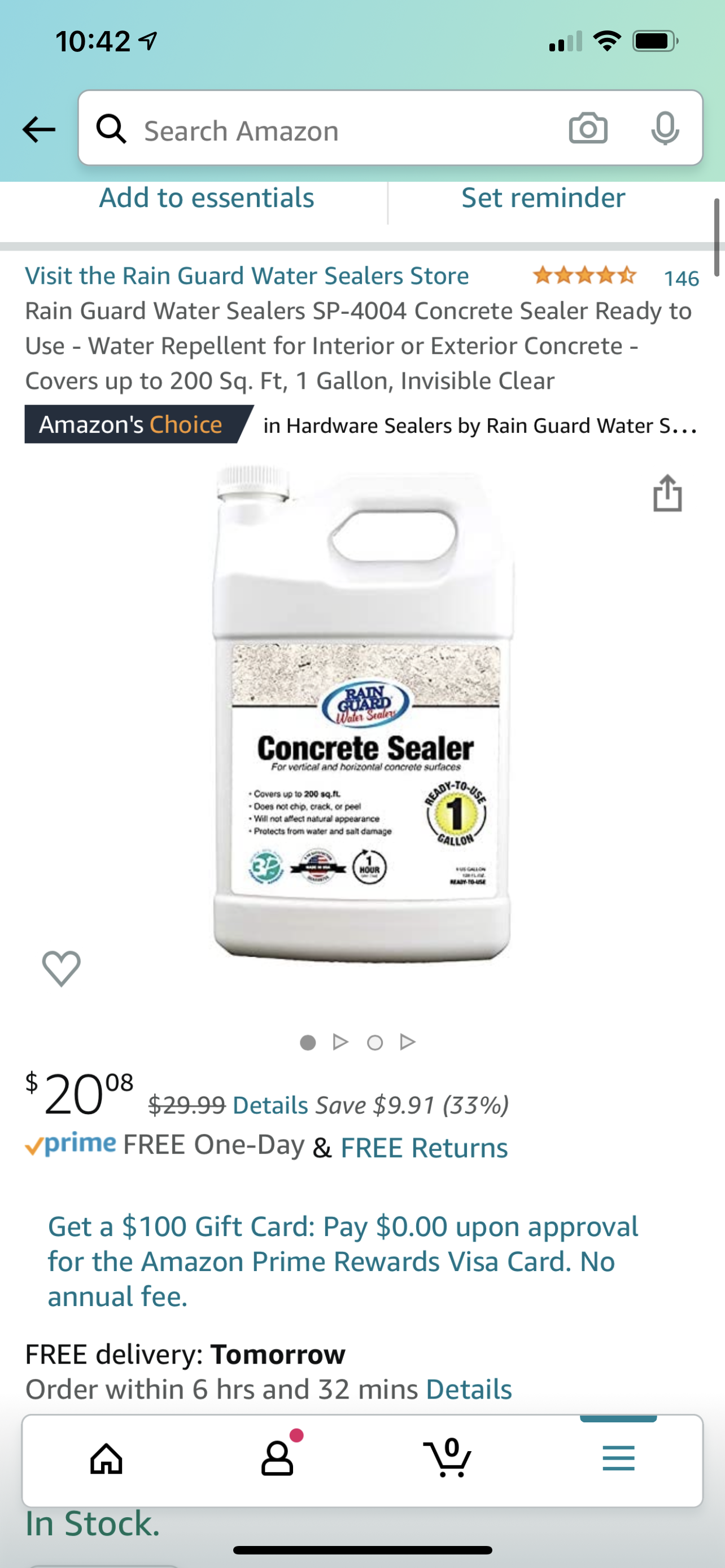
Task: Open the account profile tab
Action: click(x=278, y=1459)
